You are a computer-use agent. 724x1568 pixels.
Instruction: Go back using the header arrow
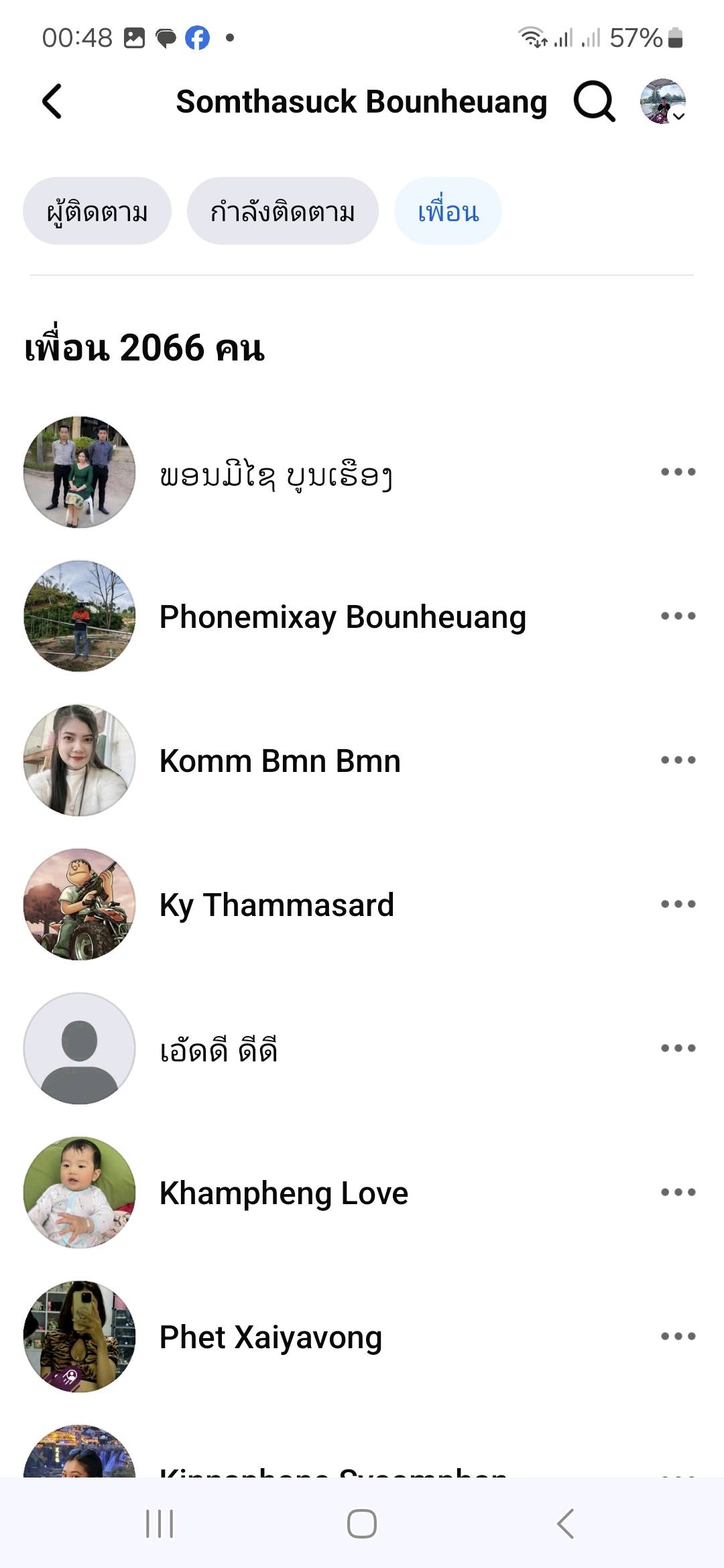[52, 102]
